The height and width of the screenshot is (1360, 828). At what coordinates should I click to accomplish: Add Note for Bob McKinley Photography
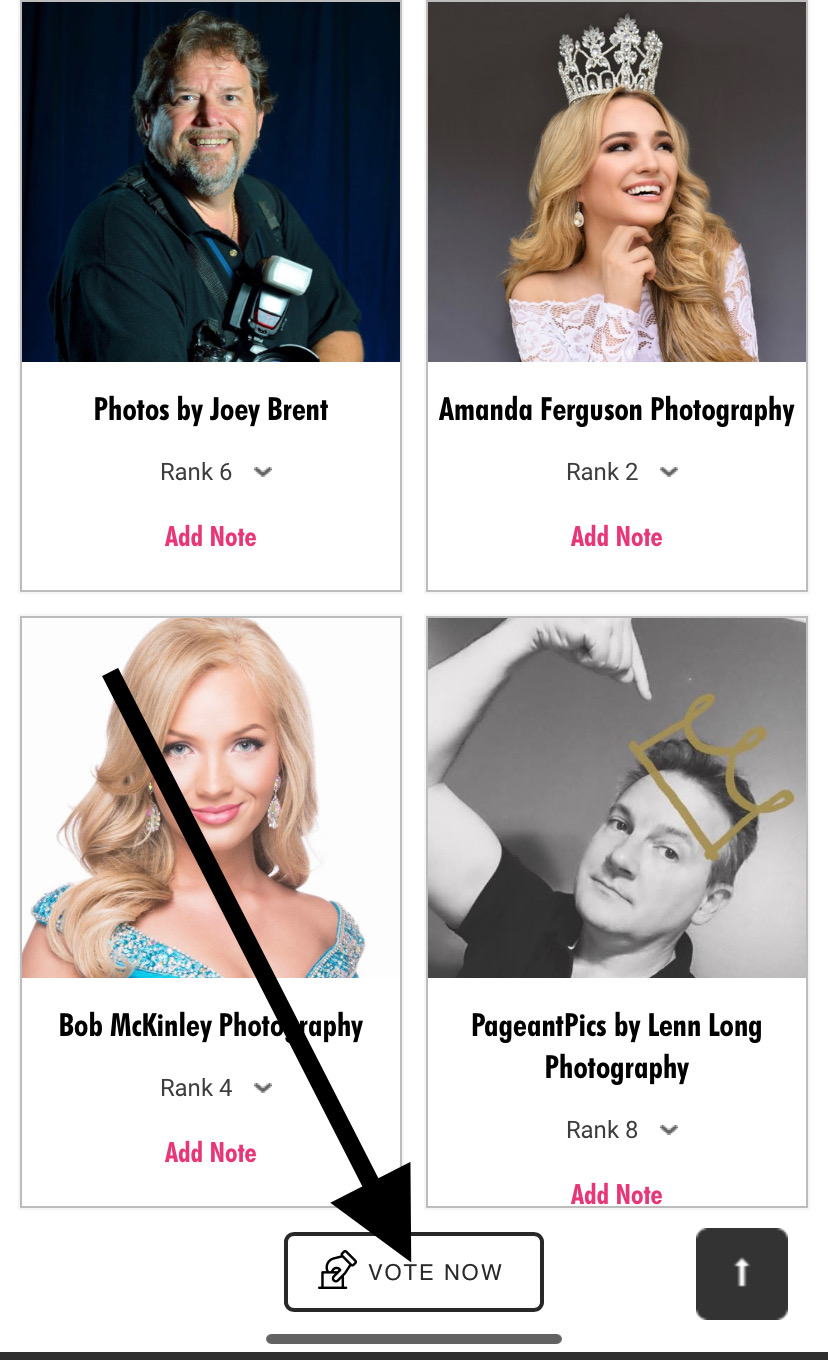(211, 1153)
